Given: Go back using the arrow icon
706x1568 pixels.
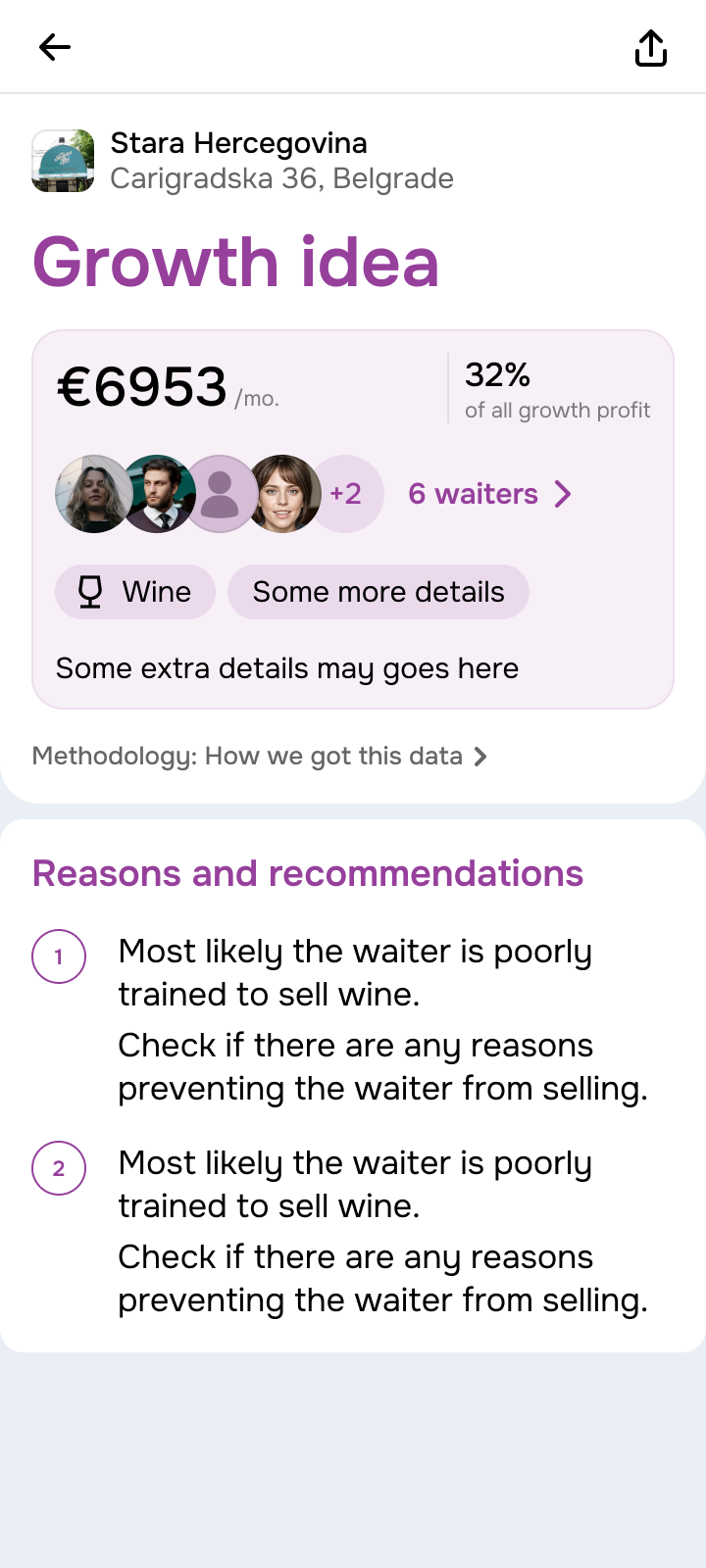Looking at the screenshot, I should coord(55,47).
